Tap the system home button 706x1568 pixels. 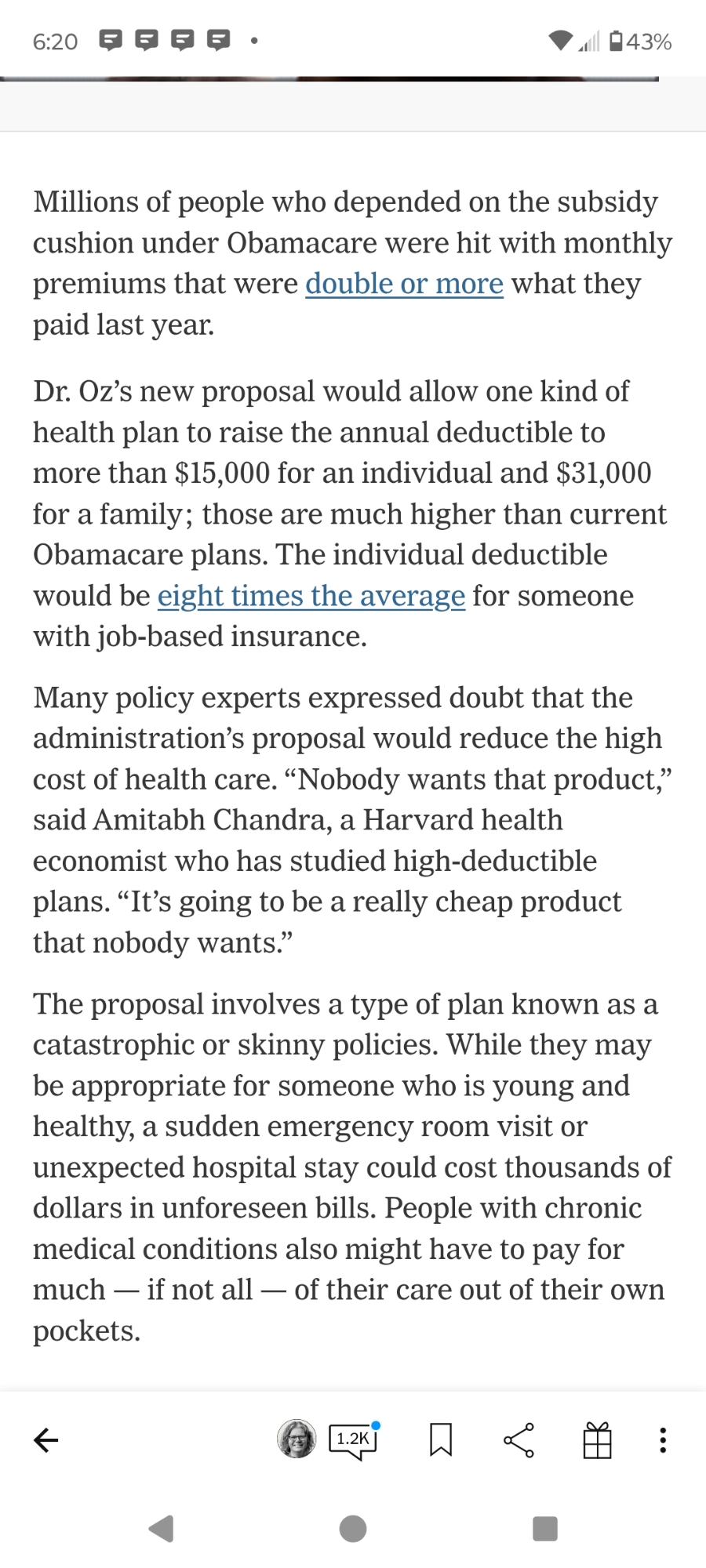coord(353,1528)
